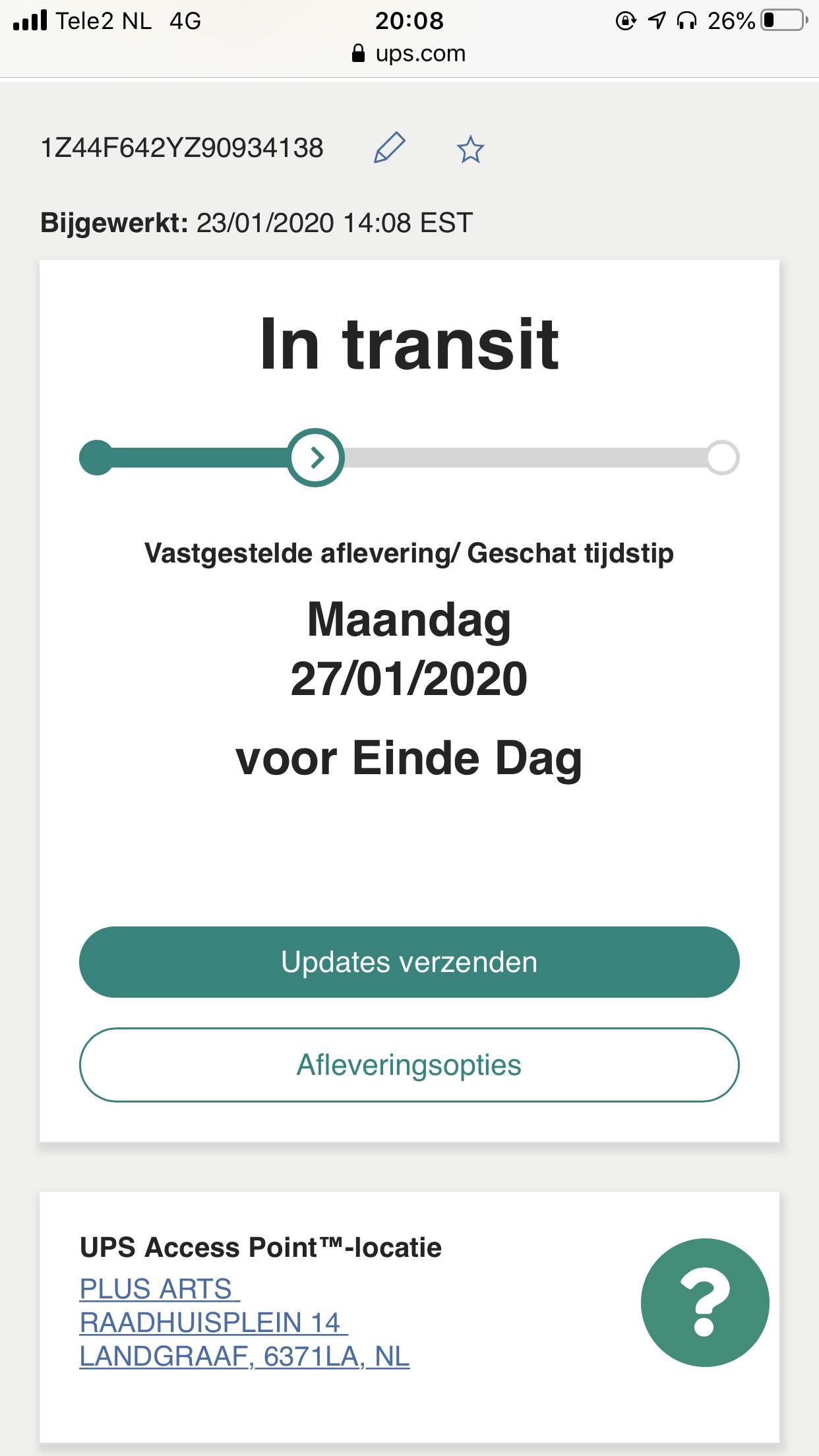Image resolution: width=819 pixels, height=1456 pixels.
Task: Open Afleveringsopties
Action: [409, 1065]
